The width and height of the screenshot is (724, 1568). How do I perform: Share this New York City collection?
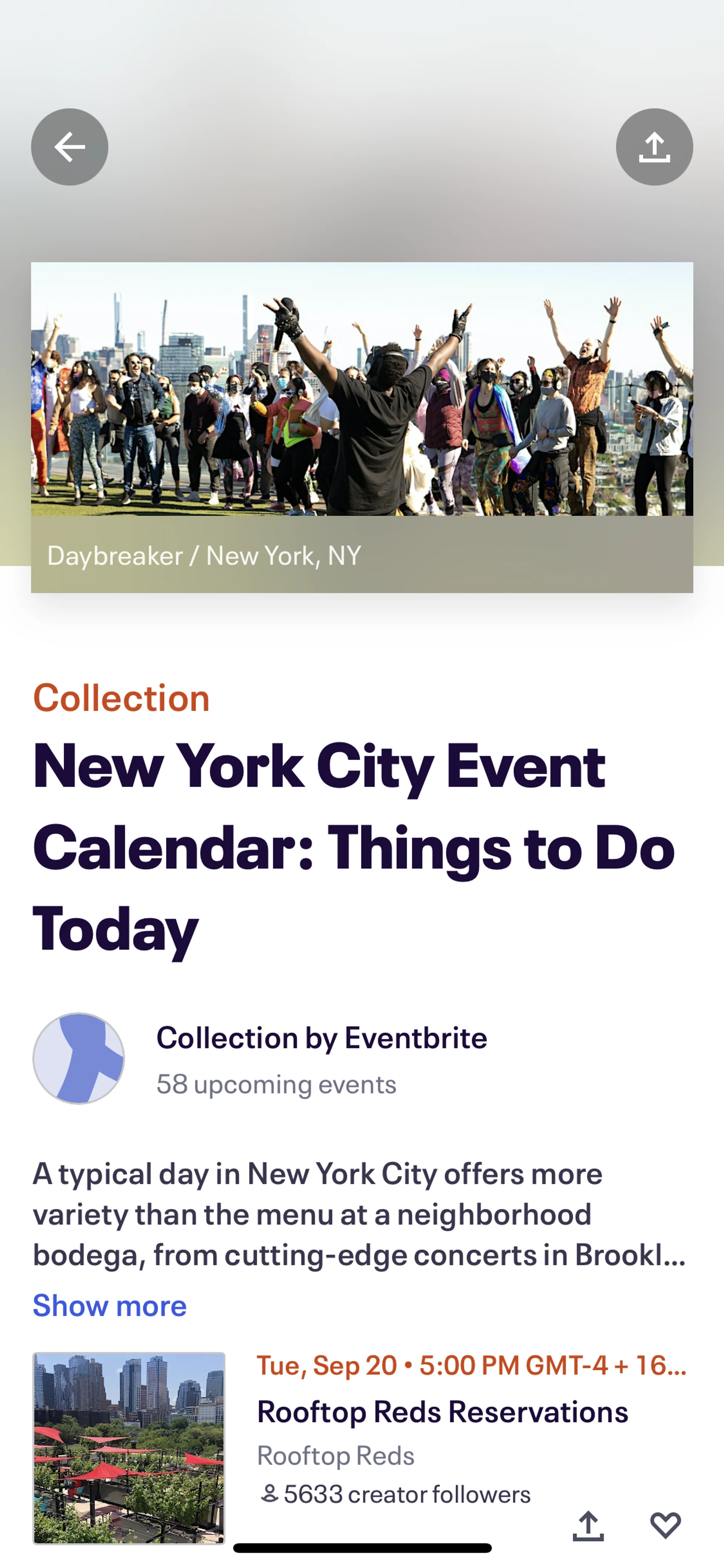[654, 147]
